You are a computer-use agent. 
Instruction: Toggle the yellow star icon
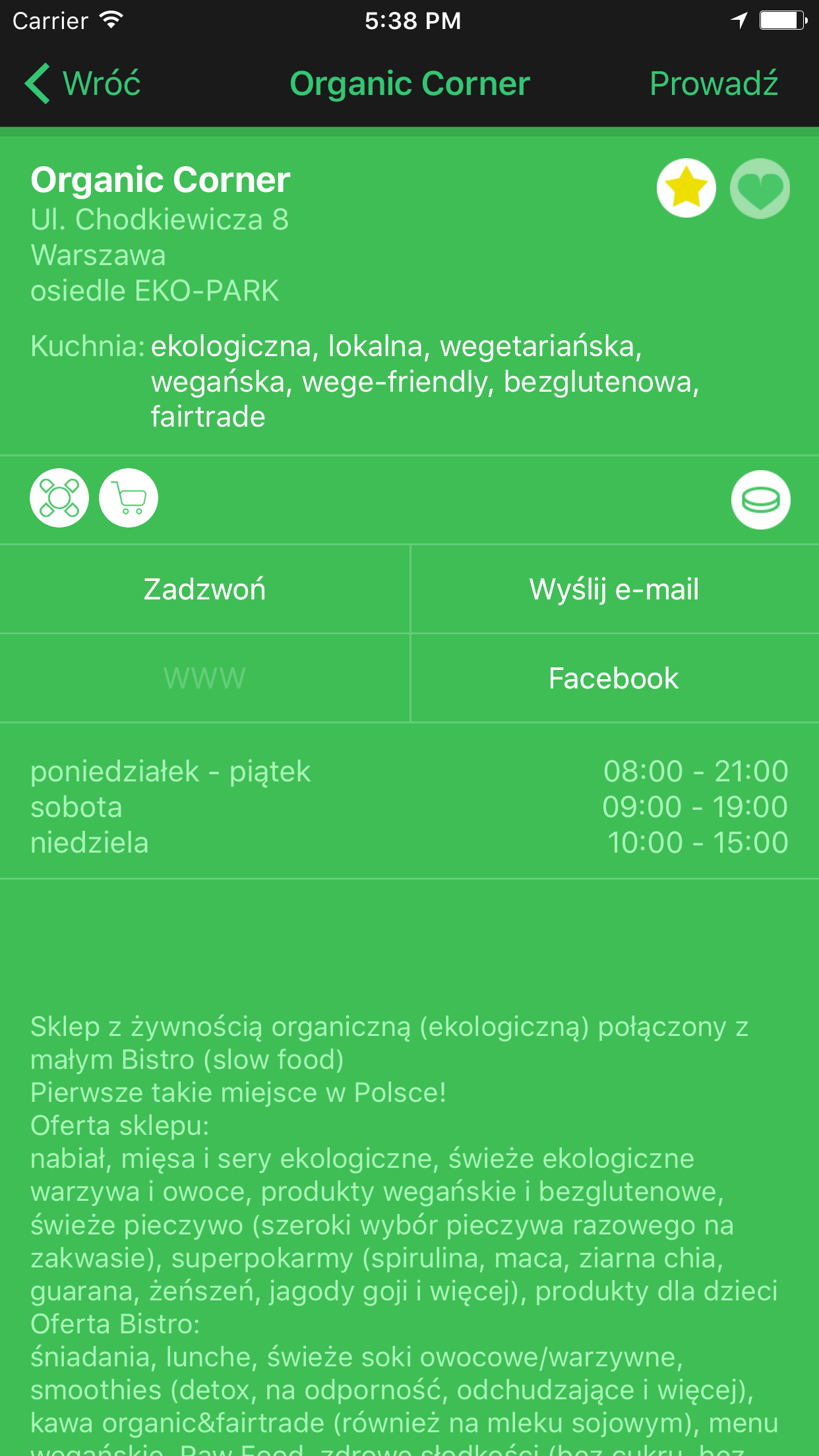(x=686, y=188)
